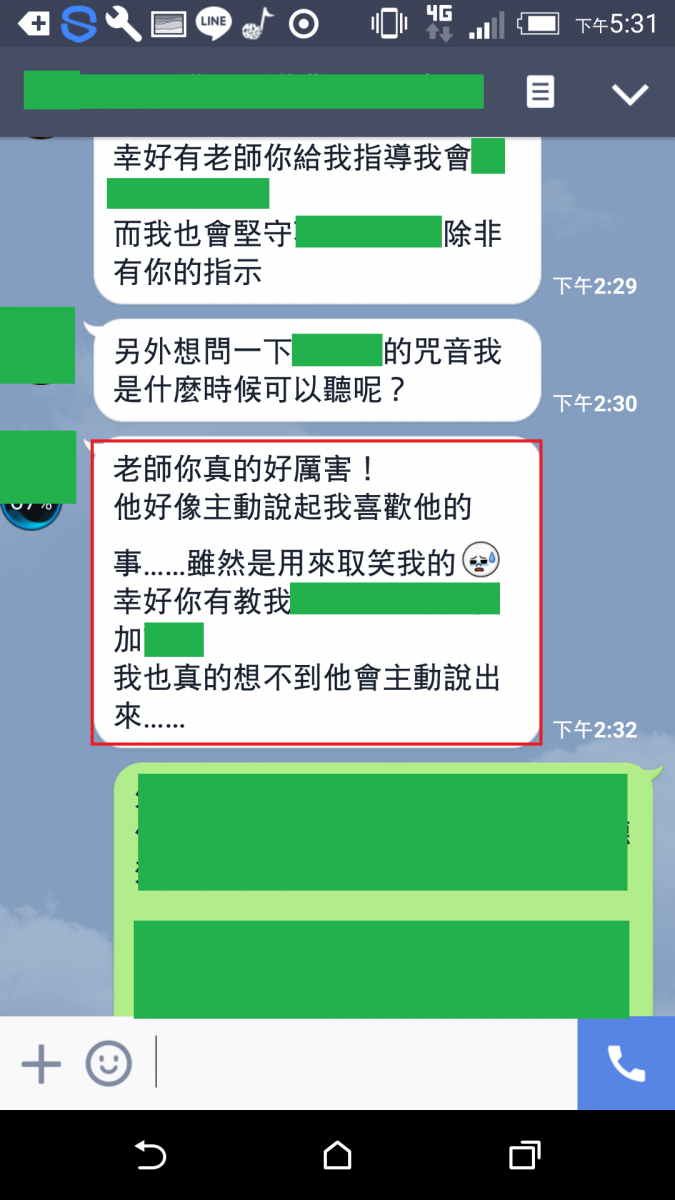This screenshot has width=675, height=1200.
Task: Go back using system back button
Action: click(x=150, y=1156)
